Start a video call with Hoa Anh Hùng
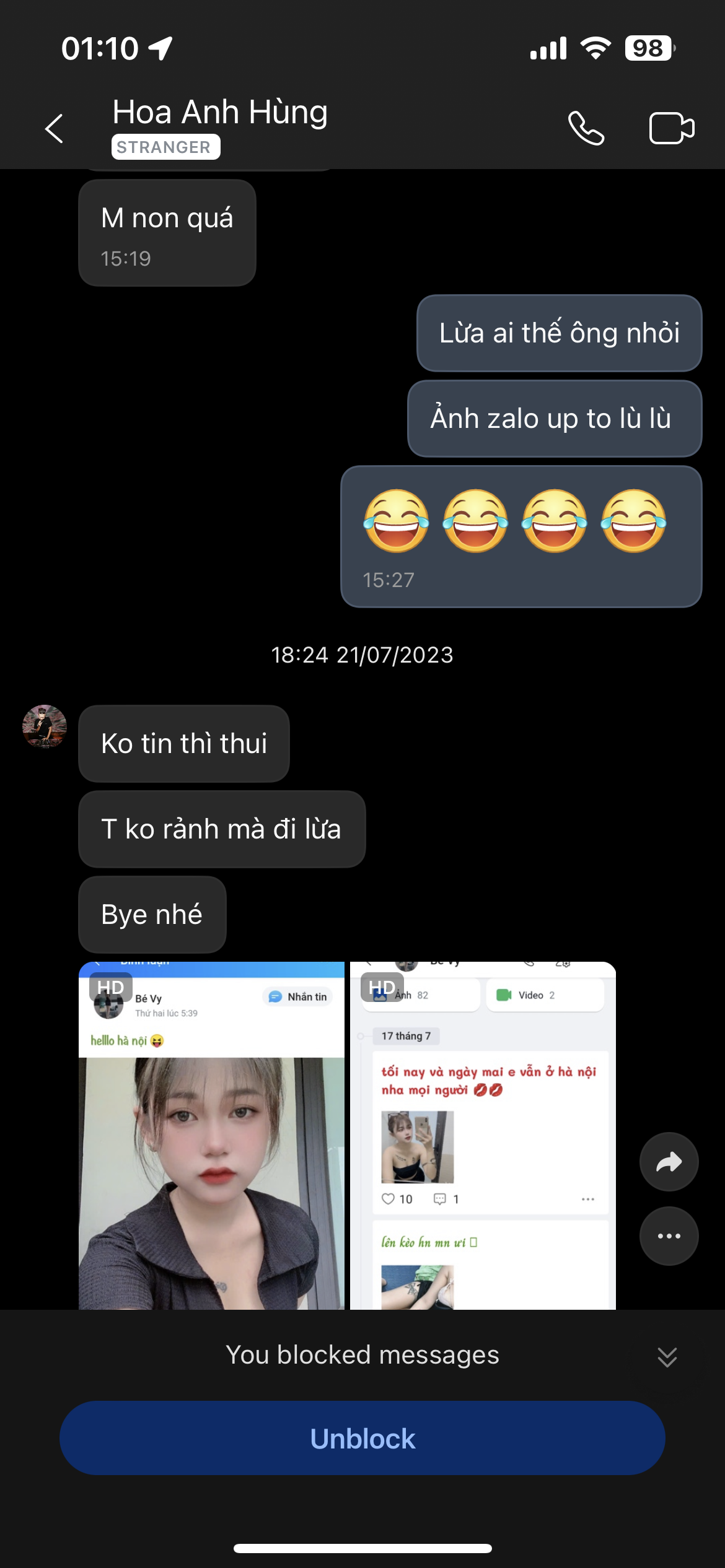This screenshot has width=725, height=1568. (671, 128)
